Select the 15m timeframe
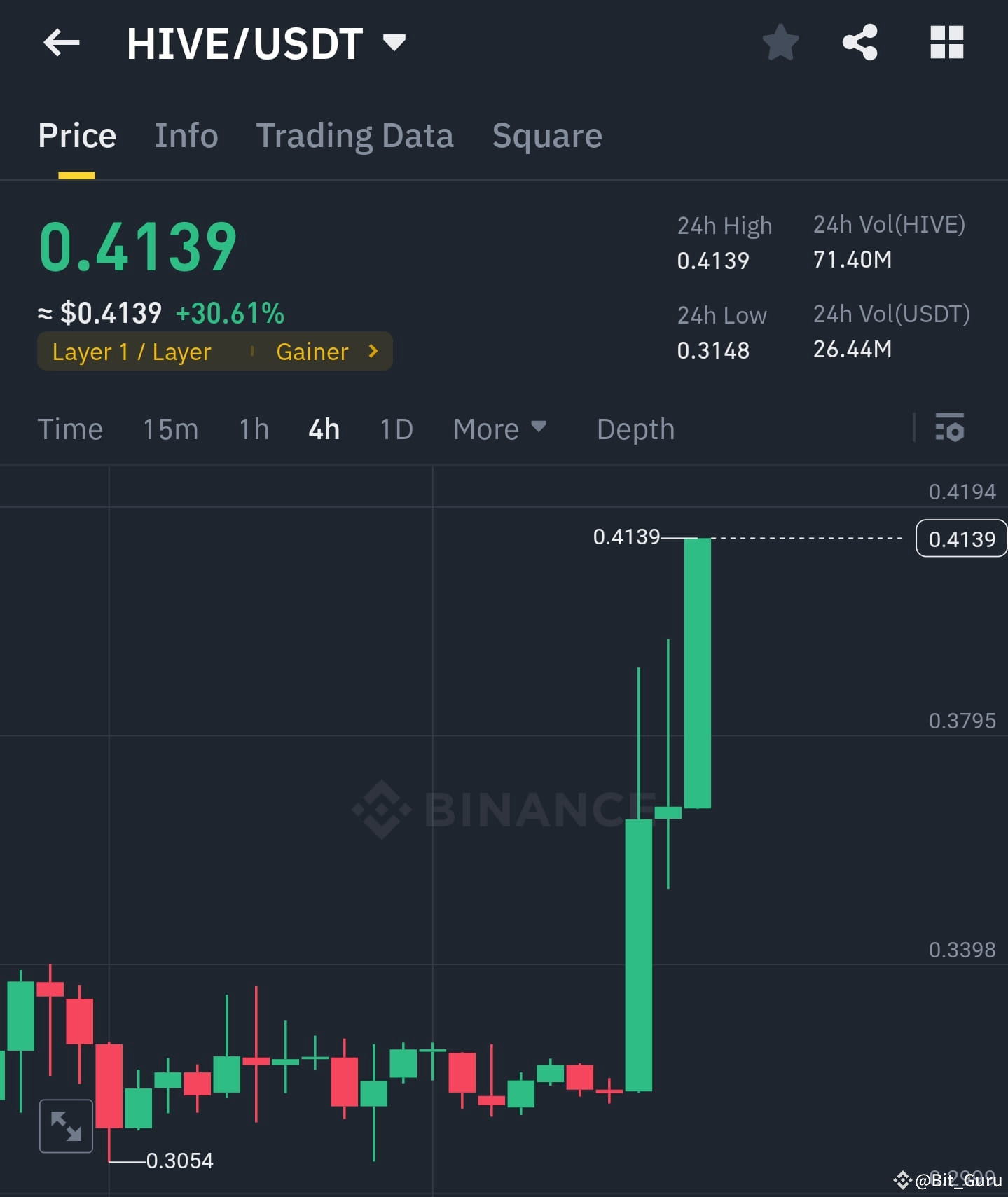The height and width of the screenshot is (1197, 1008). 170,429
